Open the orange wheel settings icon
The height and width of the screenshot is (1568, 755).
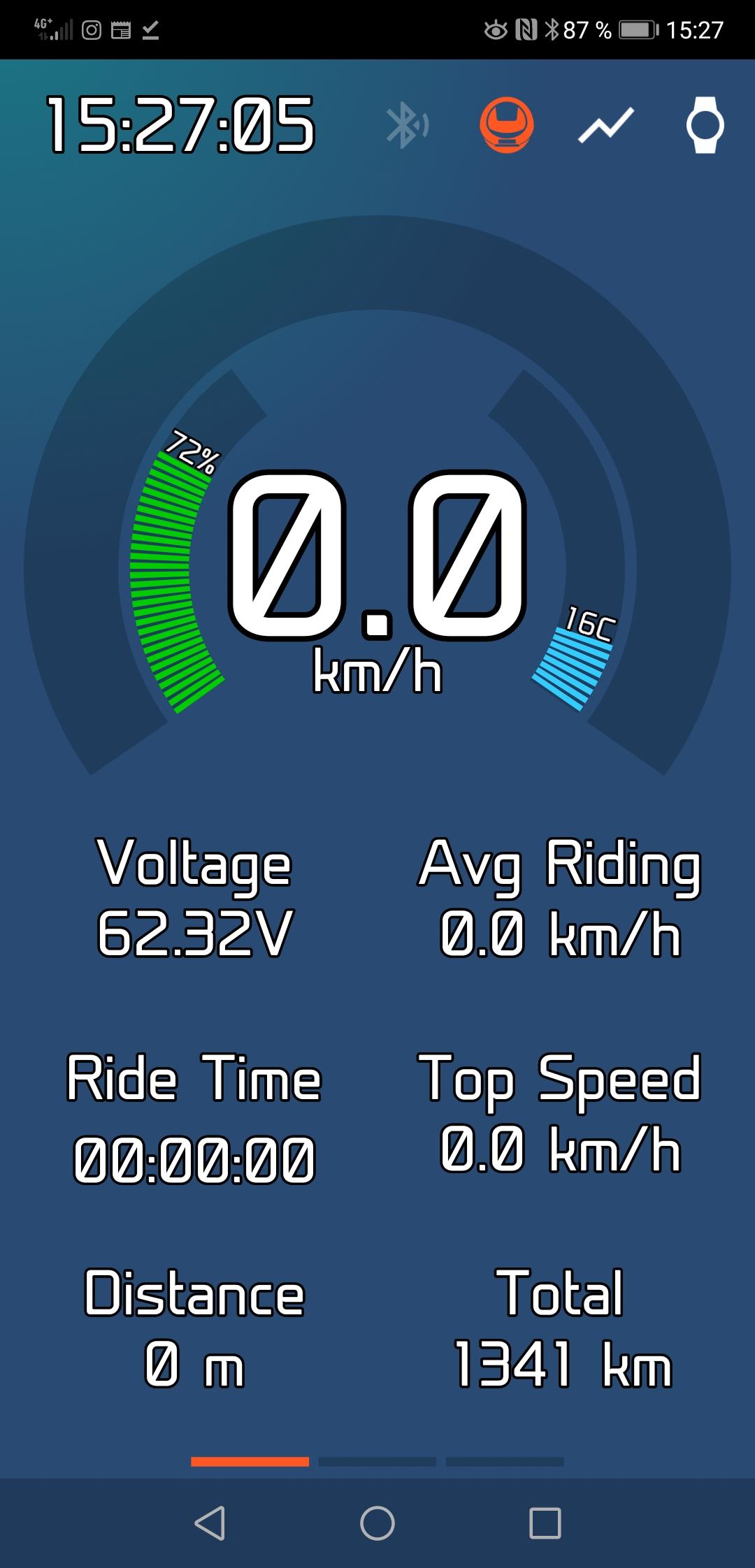pos(507,125)
